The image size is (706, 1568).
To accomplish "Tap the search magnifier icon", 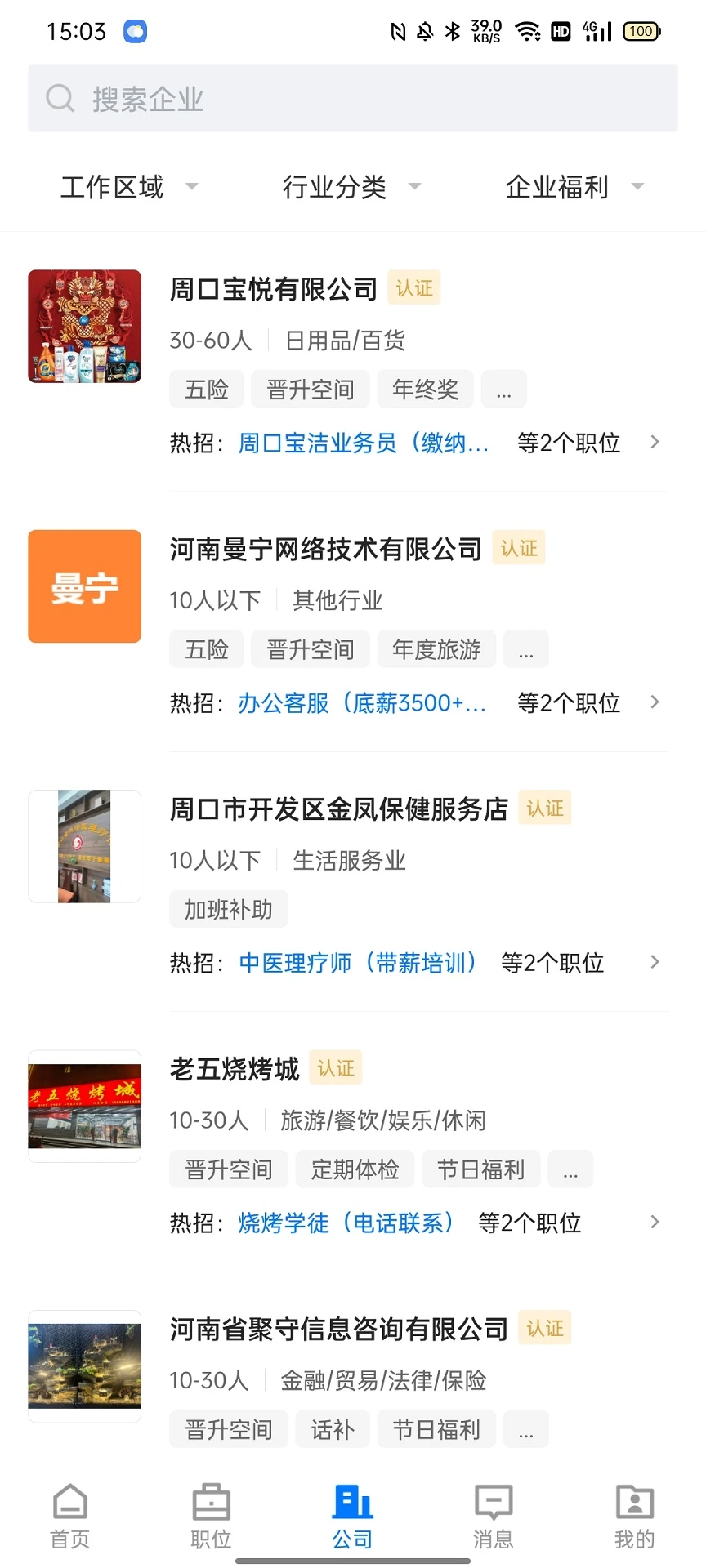I will pos(59,97).
